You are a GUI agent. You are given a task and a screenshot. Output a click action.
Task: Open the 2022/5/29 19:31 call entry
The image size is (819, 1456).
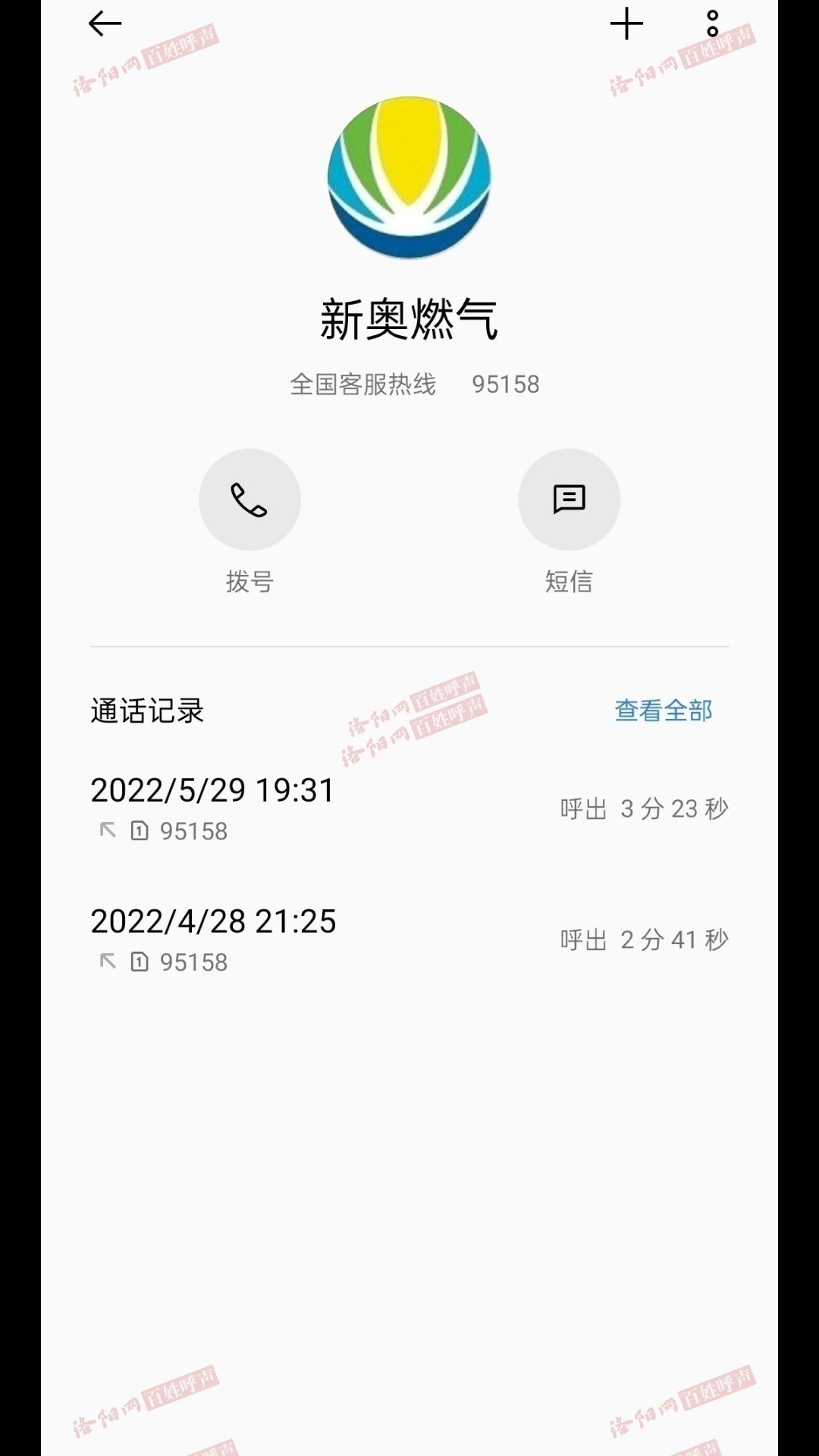[x=409, y=808]
